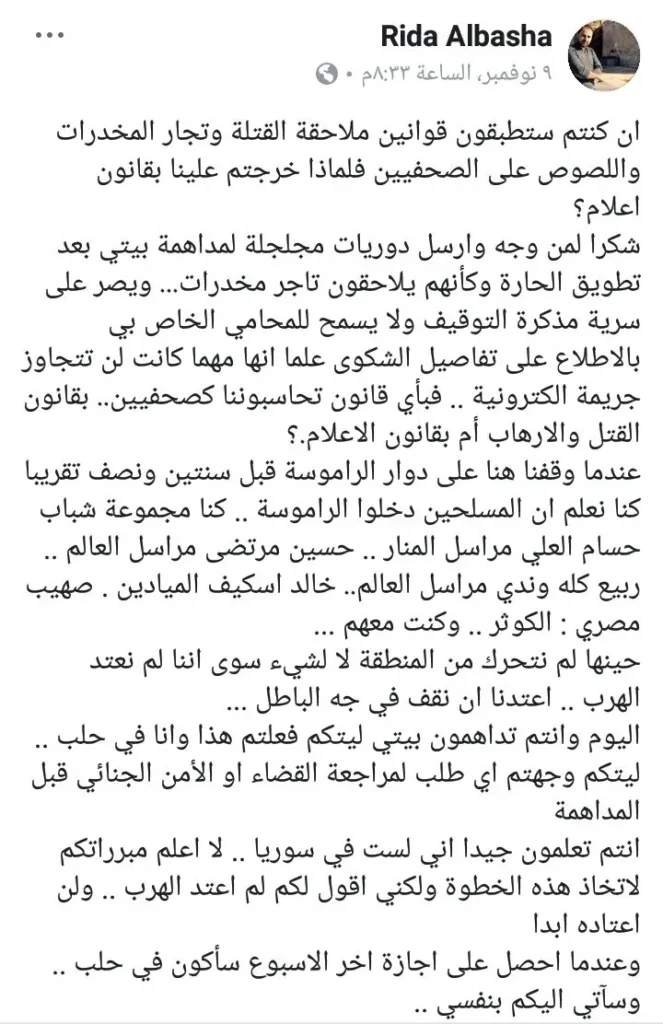Tap the public audience globe icon

coord(327,74)
